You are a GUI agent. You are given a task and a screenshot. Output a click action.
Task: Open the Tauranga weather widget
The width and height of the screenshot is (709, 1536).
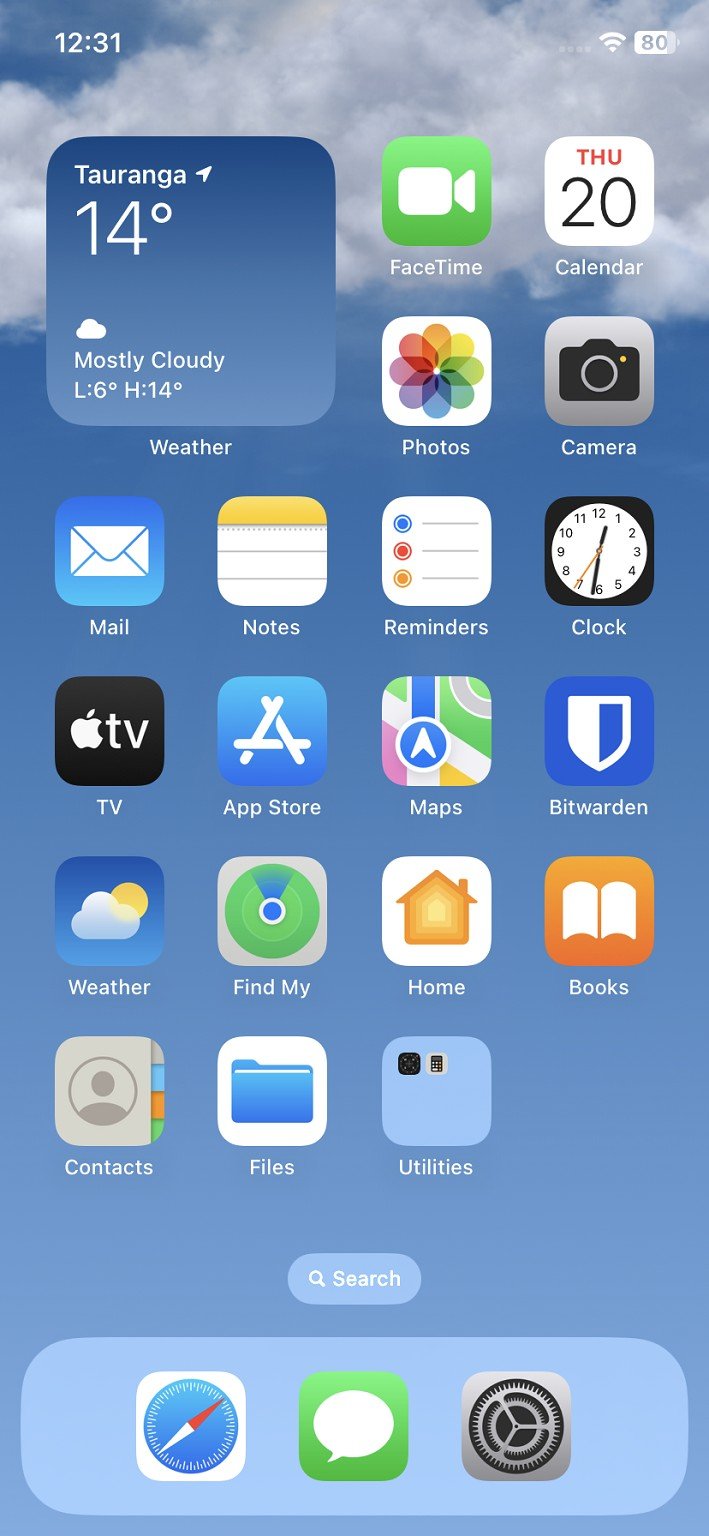pyautogui.click(x=190, y=281)
